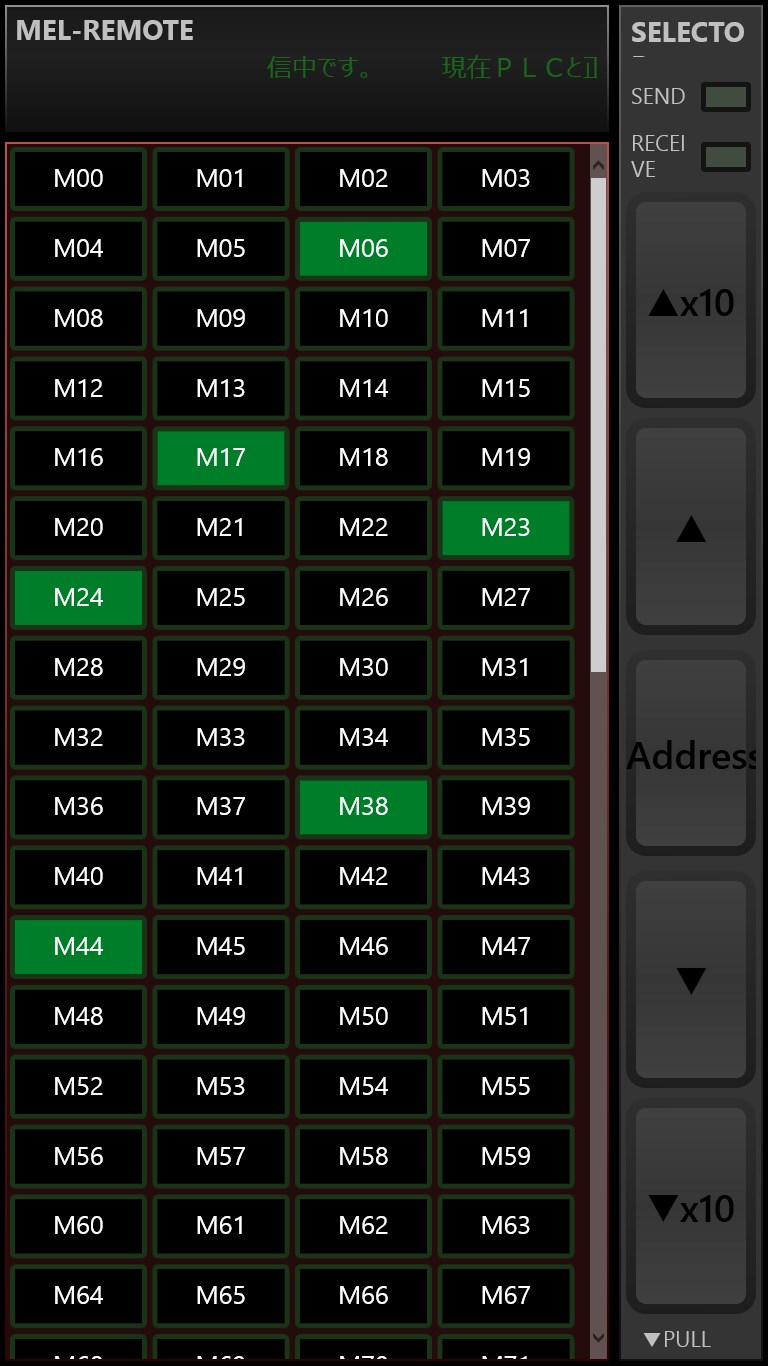Screen dimensions: 768x1366
Task: Activate the M50 bit button
Action: coord(363,1017)
